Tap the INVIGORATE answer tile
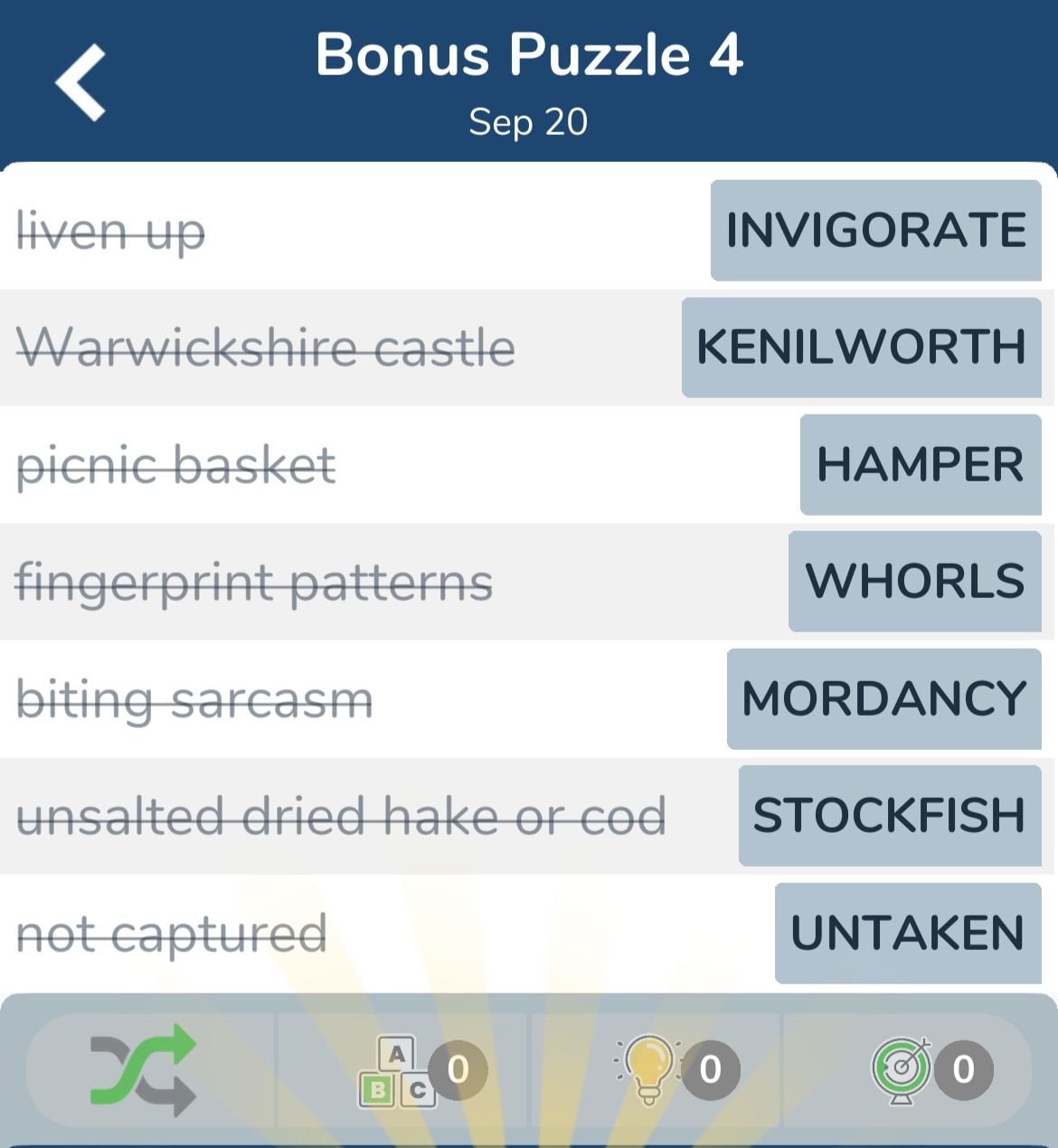 [875, 230]
